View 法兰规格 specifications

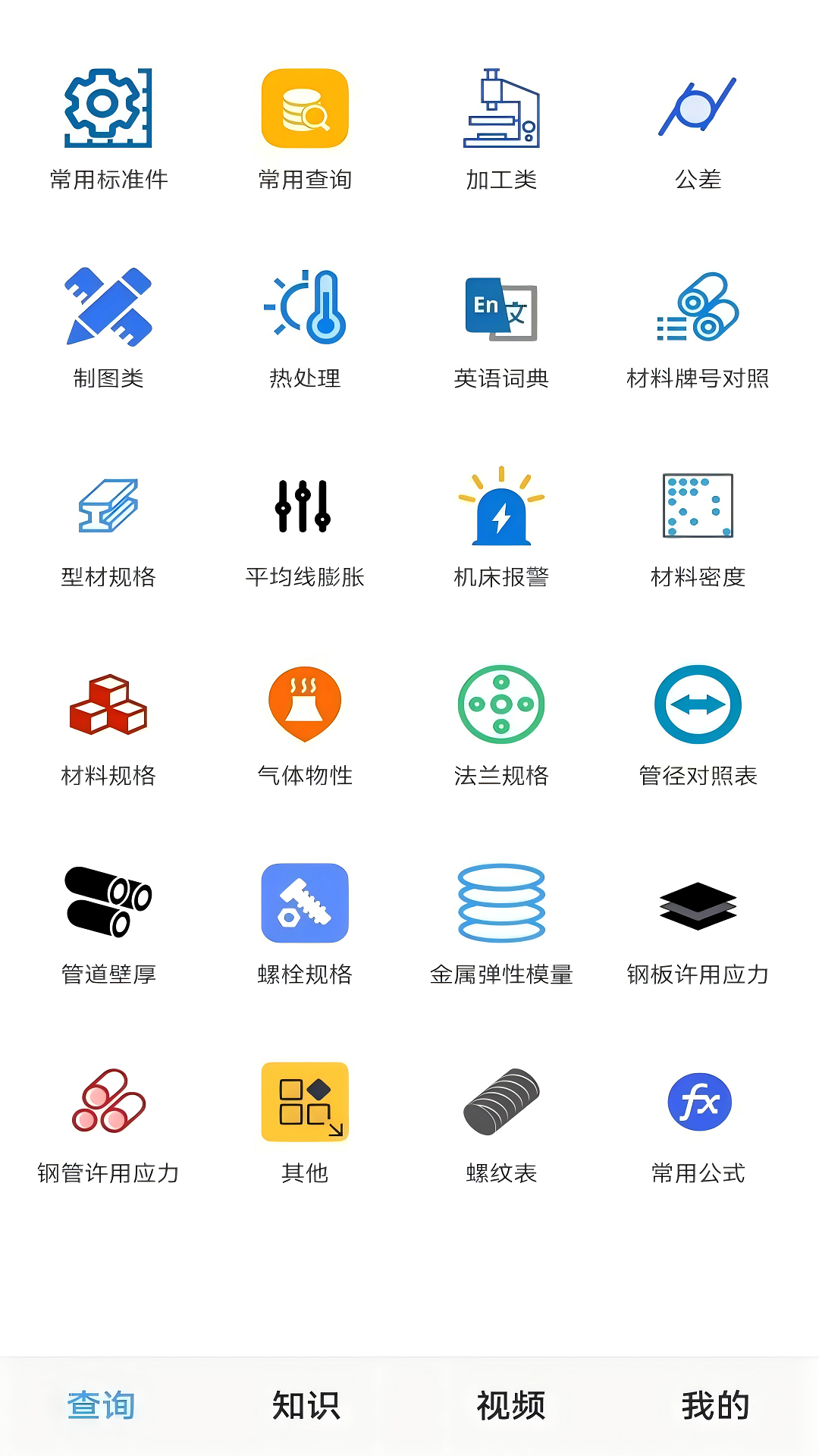(x=501, y=725)
